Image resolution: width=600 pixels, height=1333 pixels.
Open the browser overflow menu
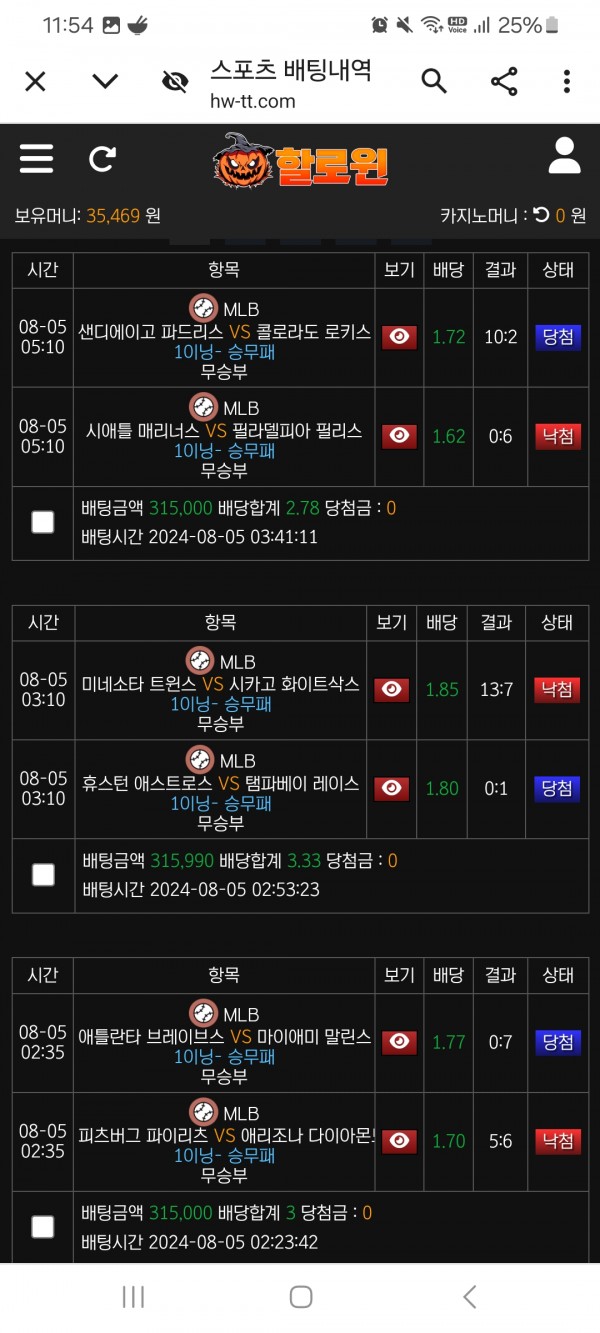(x=567, y=82)
